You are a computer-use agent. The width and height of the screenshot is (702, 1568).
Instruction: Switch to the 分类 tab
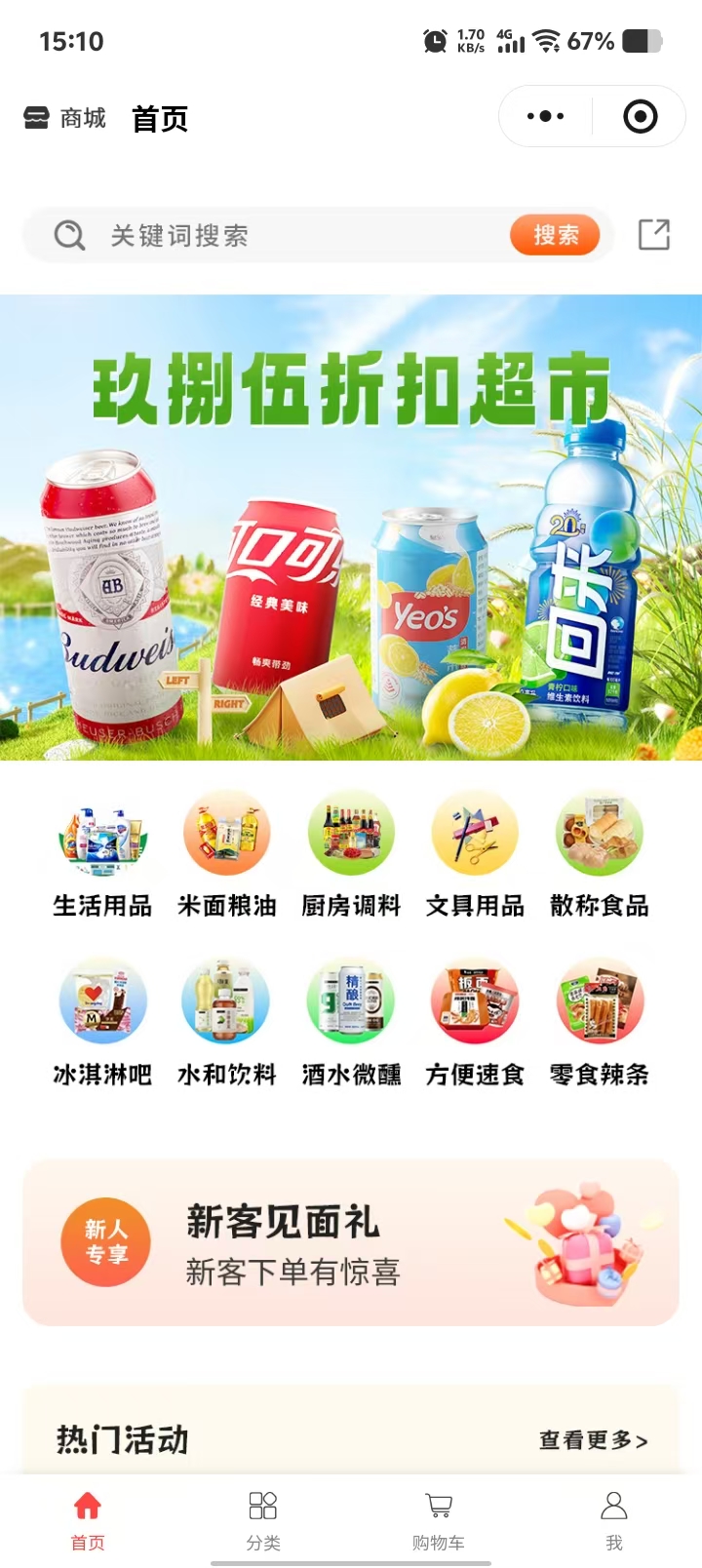pyautogui.click(x=263, y=1519)
